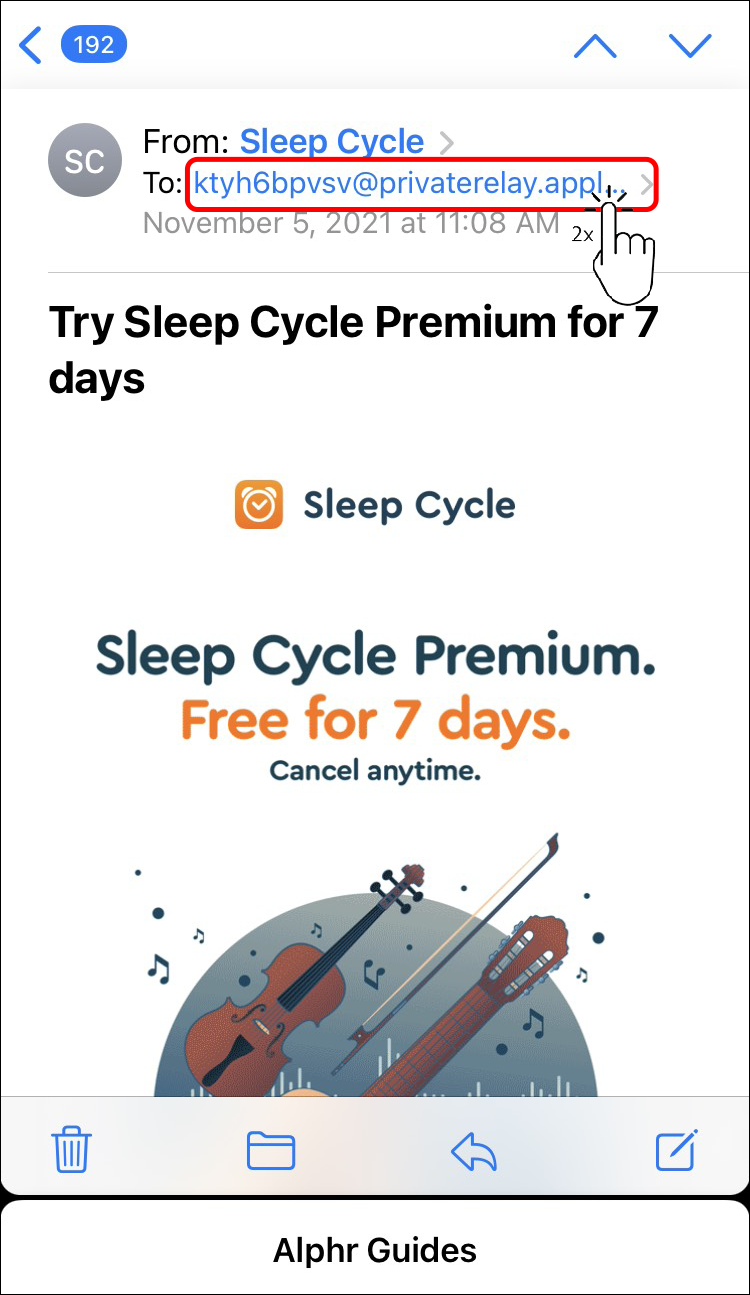Go to the previous email
The height and width of the screenshot is (1295, 750).
(595, 45)
